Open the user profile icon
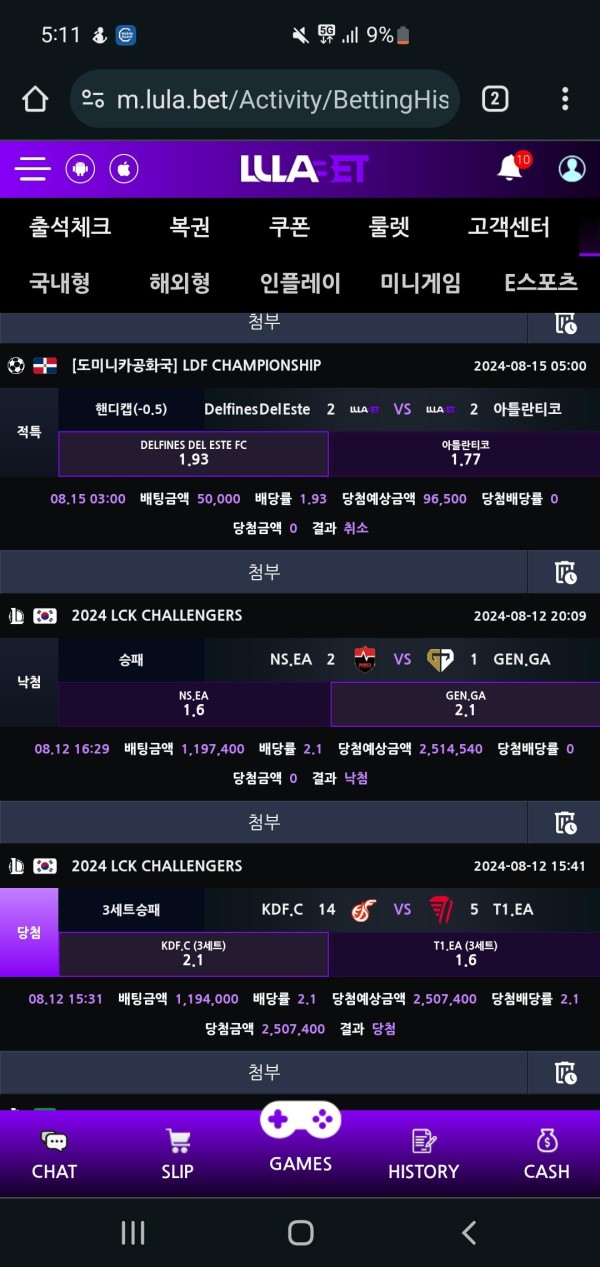Screen dimensions: 600x1267 pyautogui.click(x=572, y=168)
